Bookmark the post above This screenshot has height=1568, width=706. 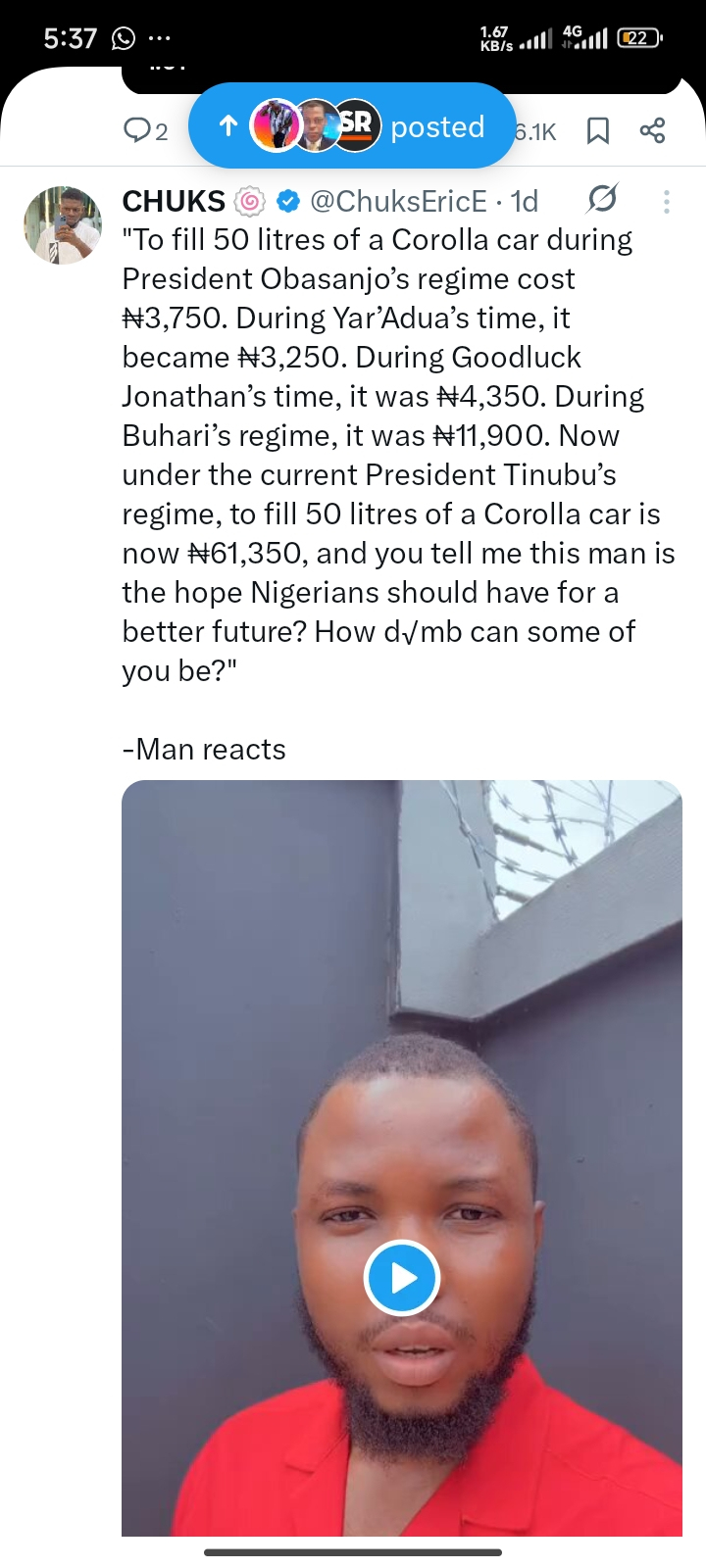(x=597, y=130)
